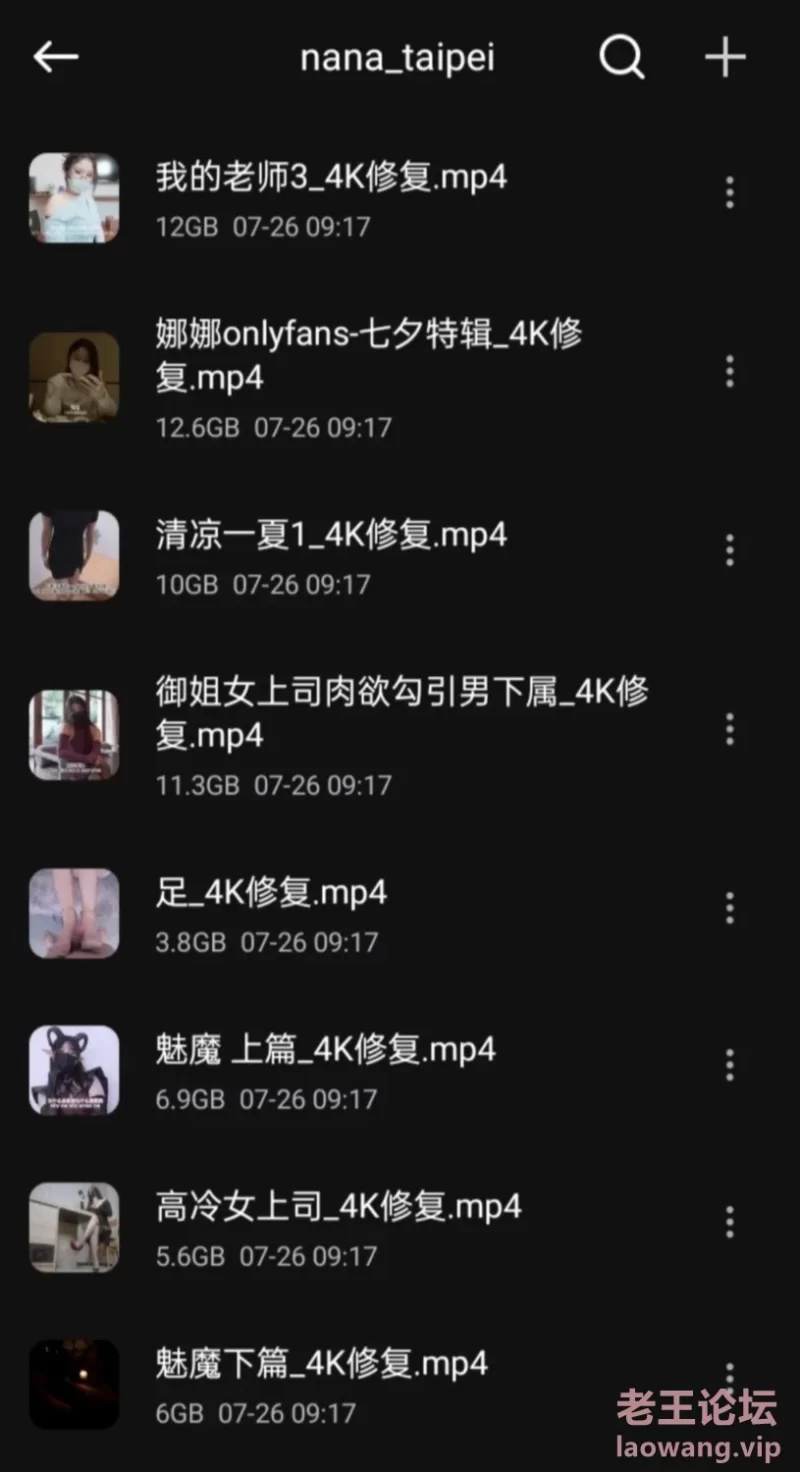Open the file 魅魔 上篇_4K修复.mp4

pos(326,1050)
